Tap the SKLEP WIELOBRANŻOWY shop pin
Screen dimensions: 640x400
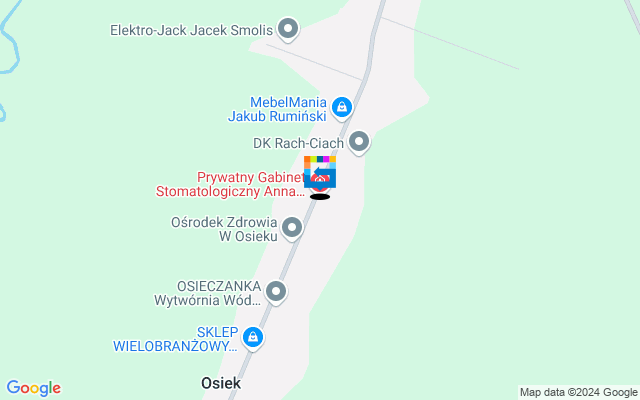pos(253,339)
